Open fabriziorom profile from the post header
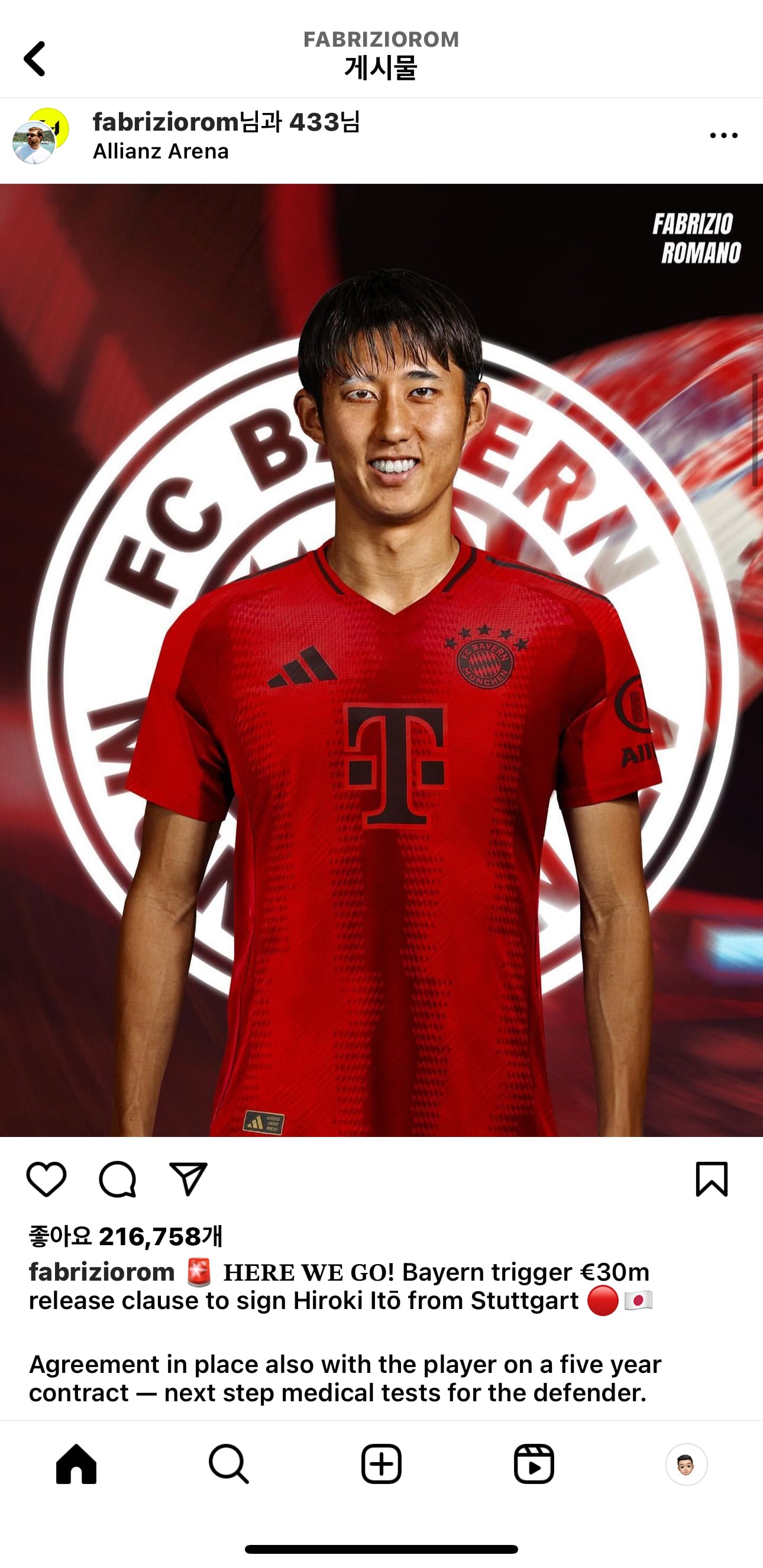The height and width of the screenshot is (1568, 763). tap(165, 122)
